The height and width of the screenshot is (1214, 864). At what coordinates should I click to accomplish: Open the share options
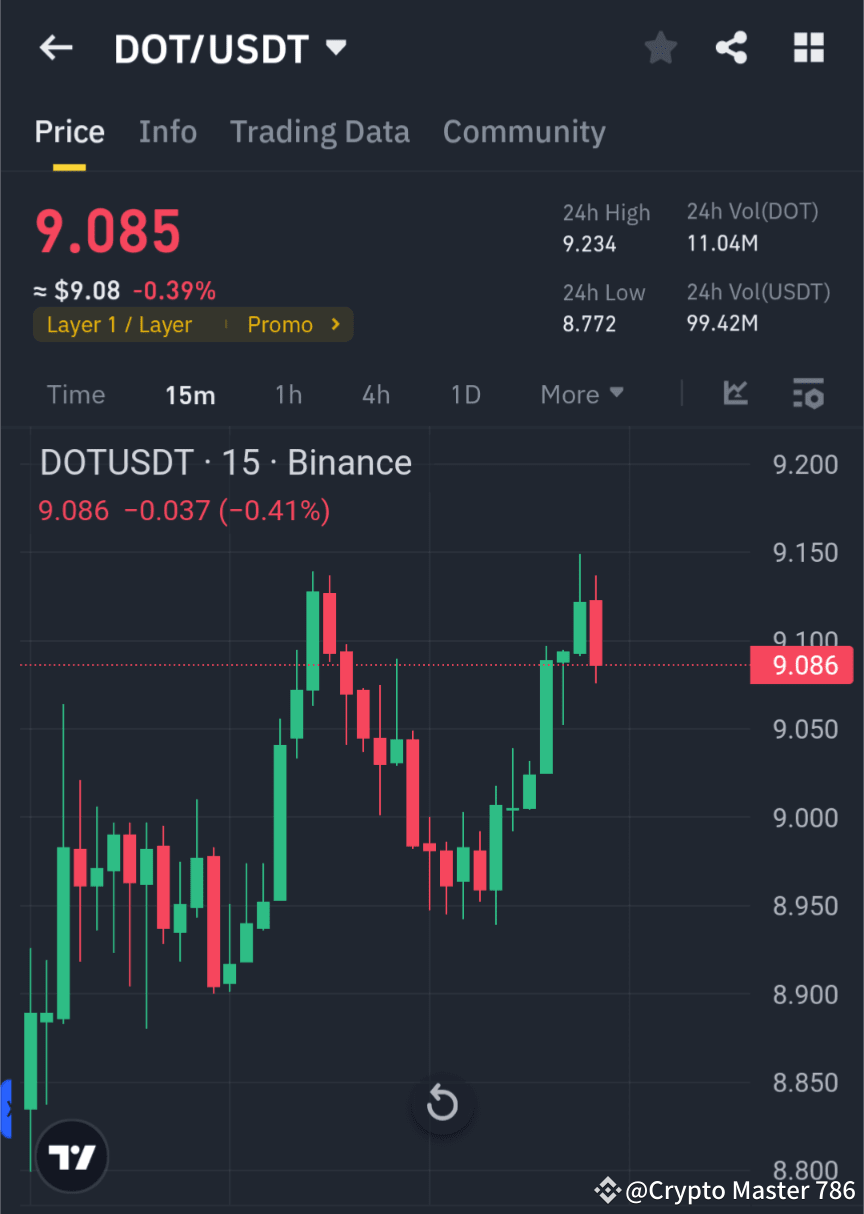(x=732, y=47)
